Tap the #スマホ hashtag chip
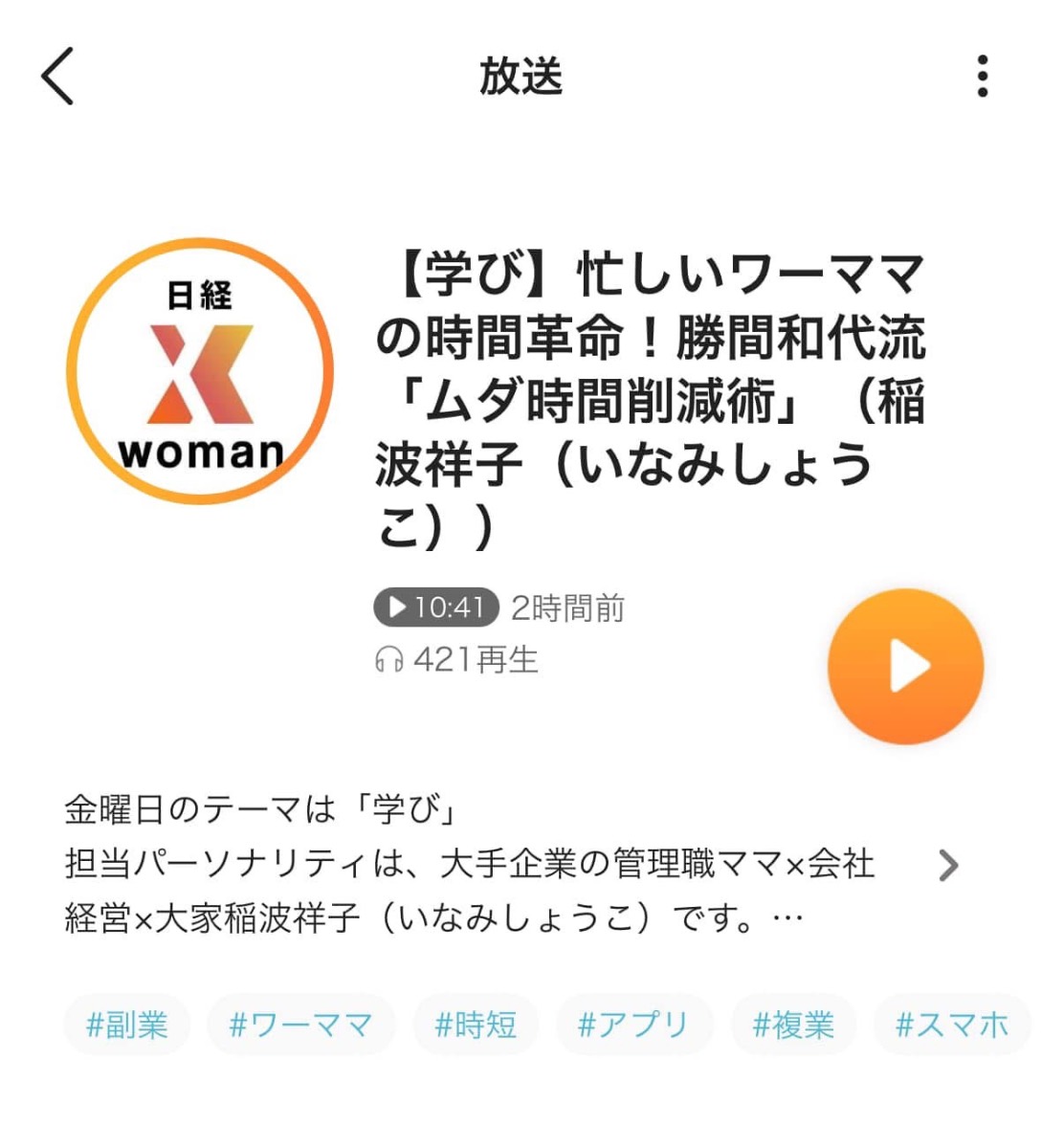 click(952, 1025)
